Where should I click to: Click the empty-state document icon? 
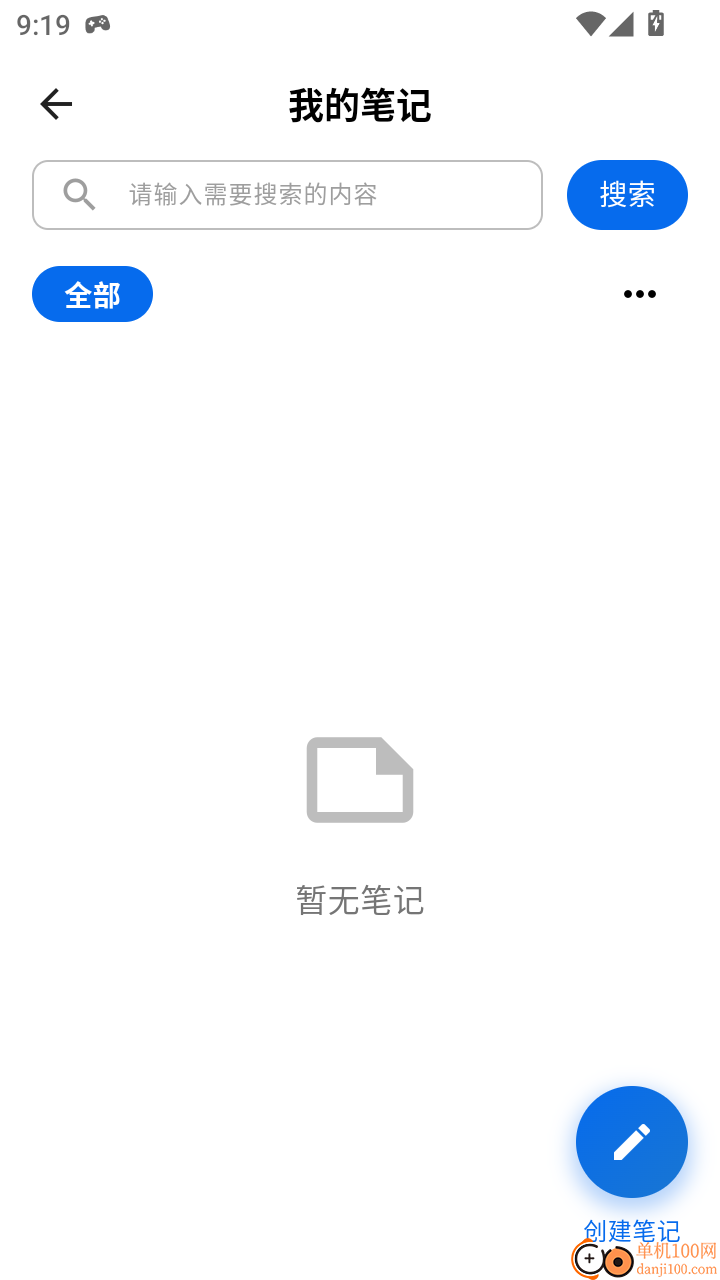(x=360, y=780)
